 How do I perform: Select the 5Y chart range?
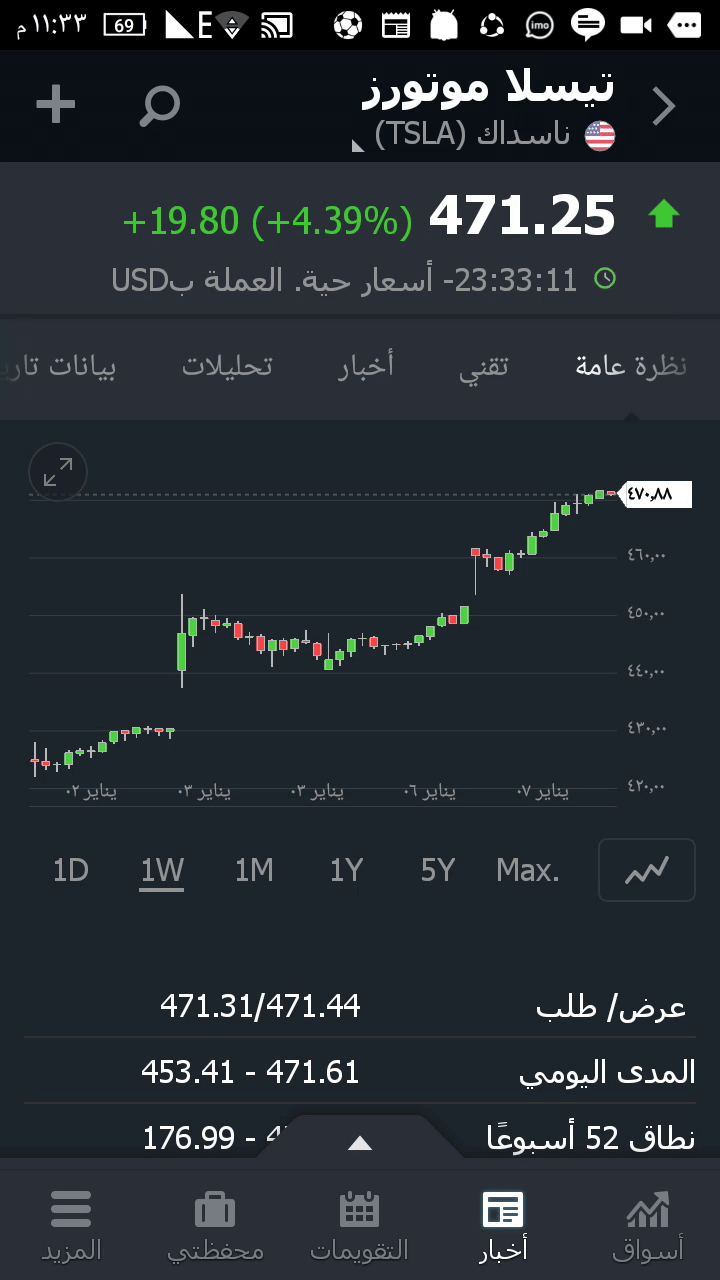click(438, 871)
